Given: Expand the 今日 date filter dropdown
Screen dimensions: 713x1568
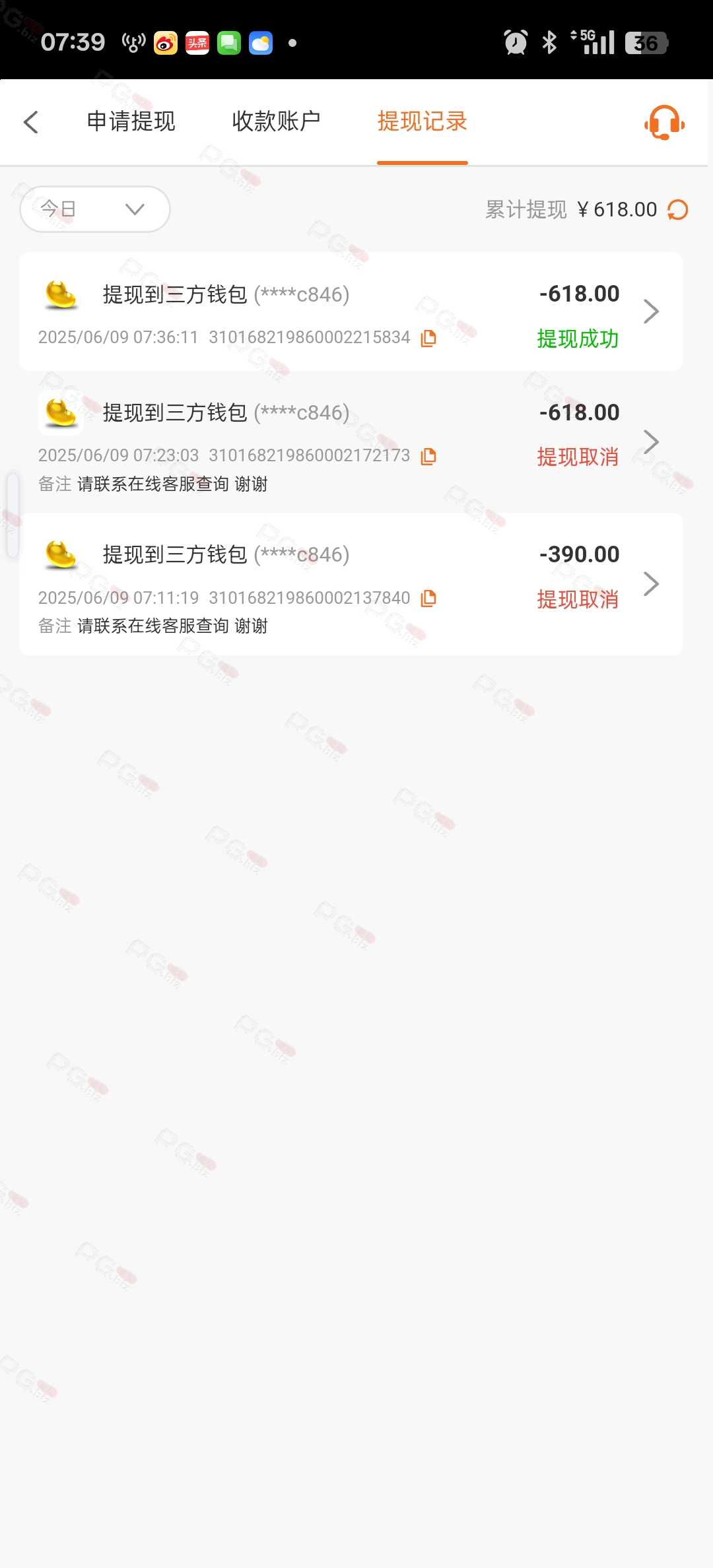Looking at the screenshot, I should [x=95, y=209].
